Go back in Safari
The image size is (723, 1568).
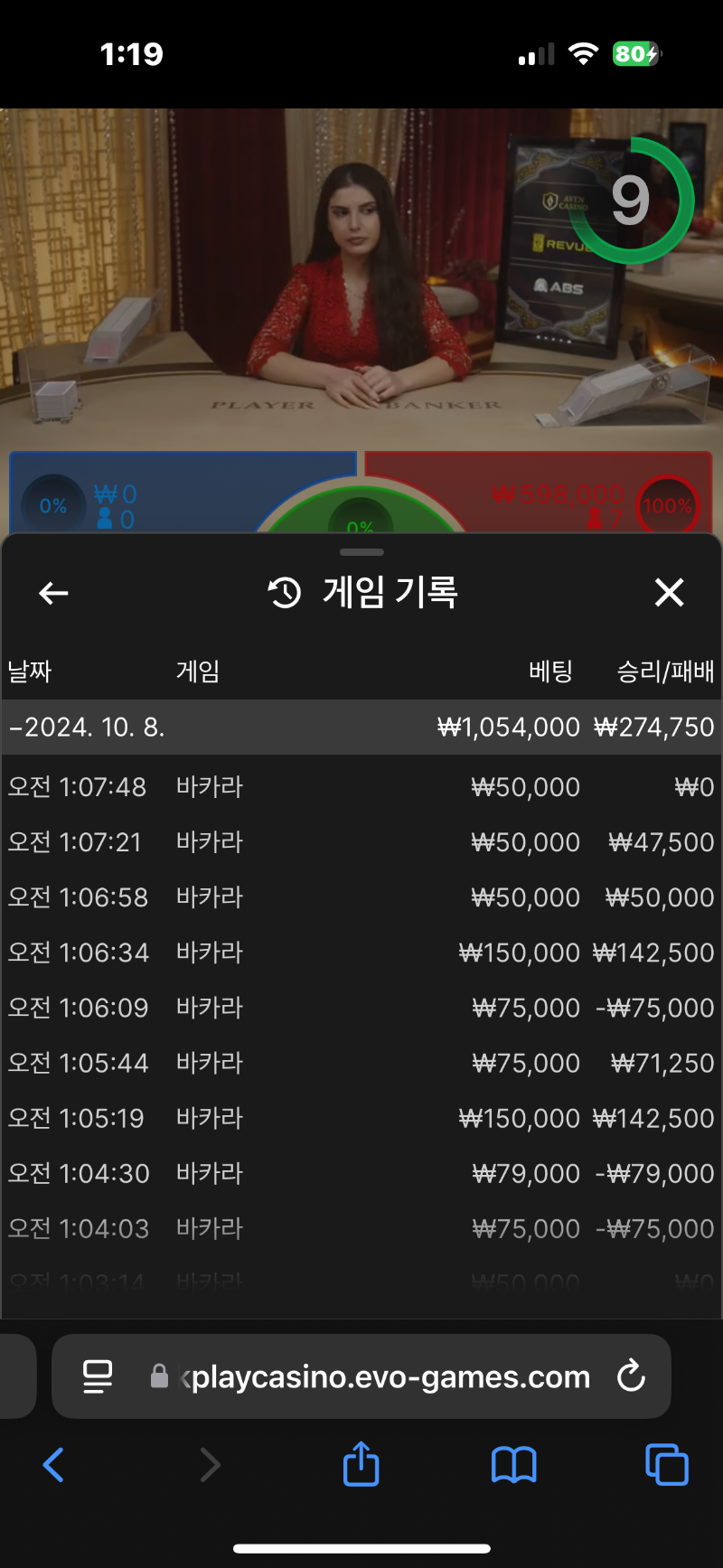[x=54, y=1464]
